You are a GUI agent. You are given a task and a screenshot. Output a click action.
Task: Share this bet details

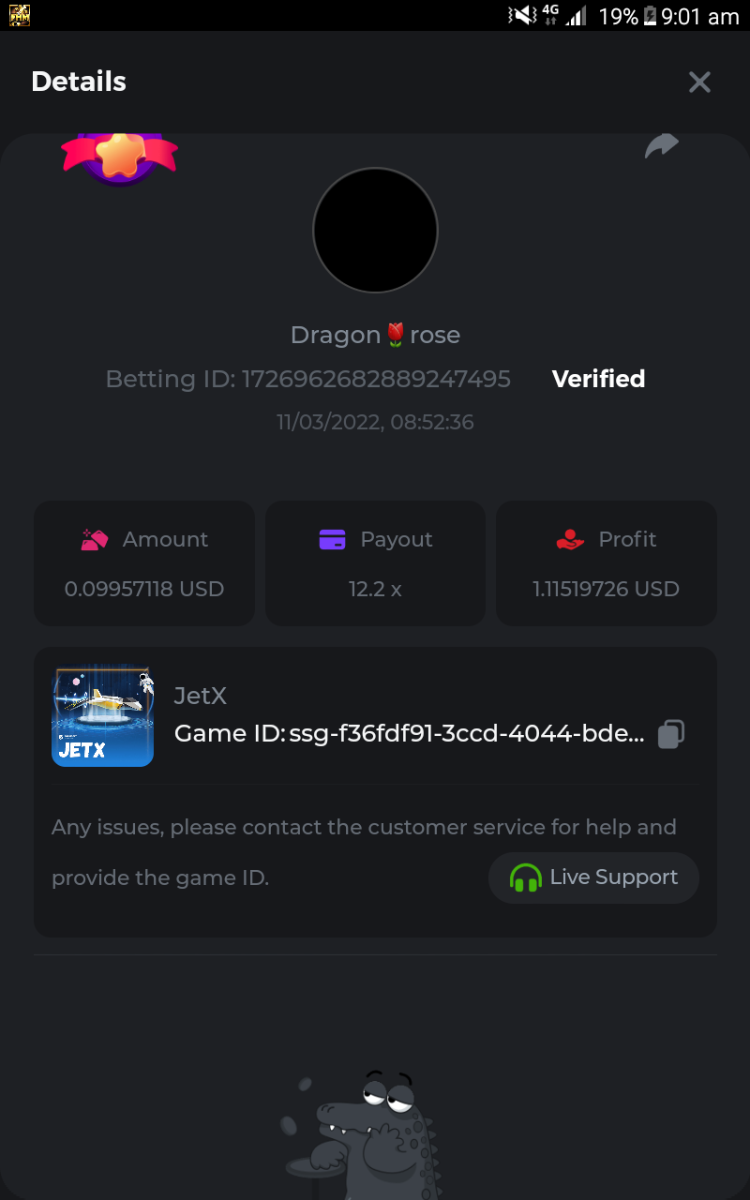(x=661, y=147)
